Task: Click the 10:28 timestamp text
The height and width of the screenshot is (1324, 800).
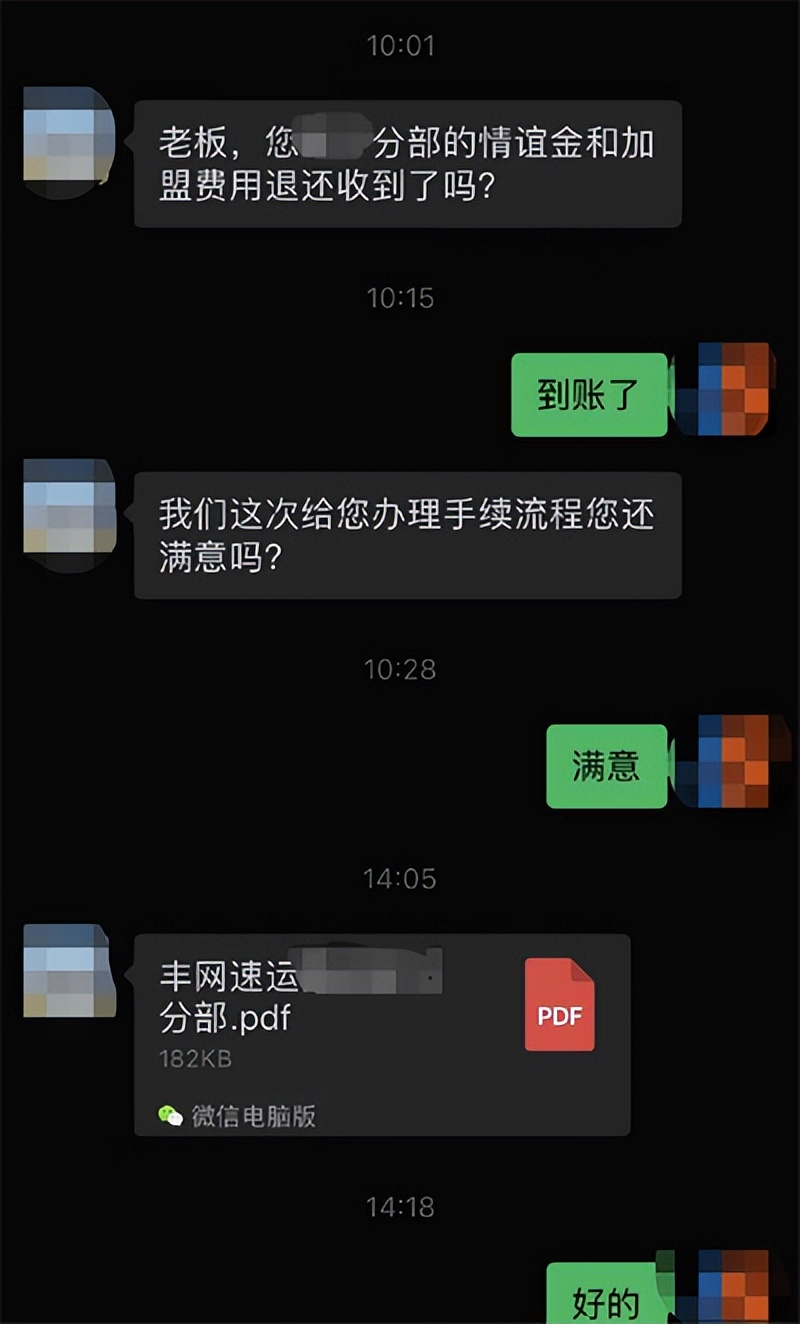Action: pyautogui.click(x=400, y=671)
